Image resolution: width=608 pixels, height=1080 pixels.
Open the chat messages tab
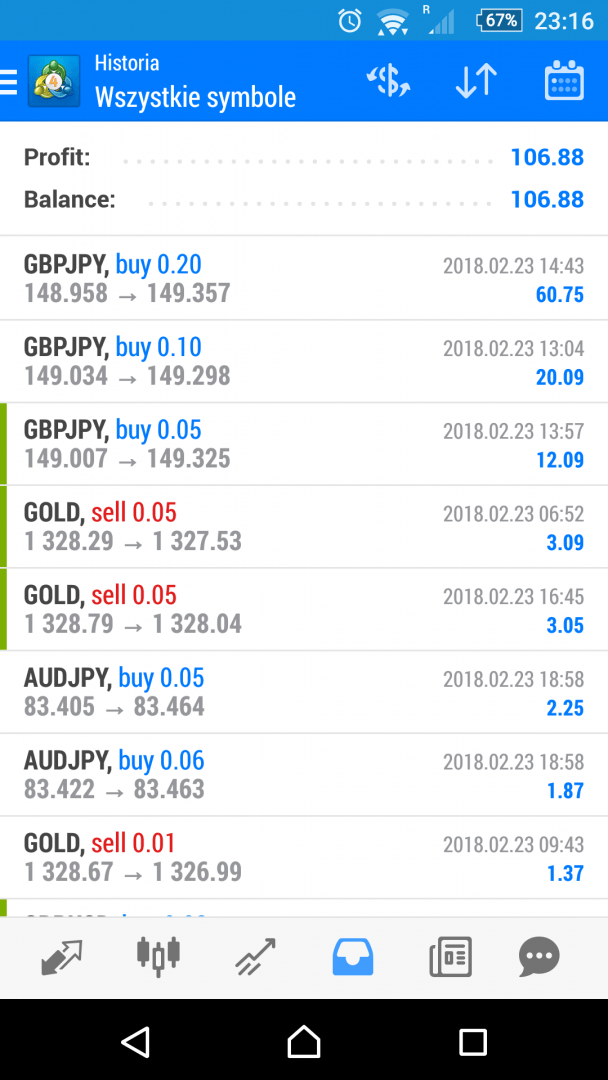(x=539, y=957)
